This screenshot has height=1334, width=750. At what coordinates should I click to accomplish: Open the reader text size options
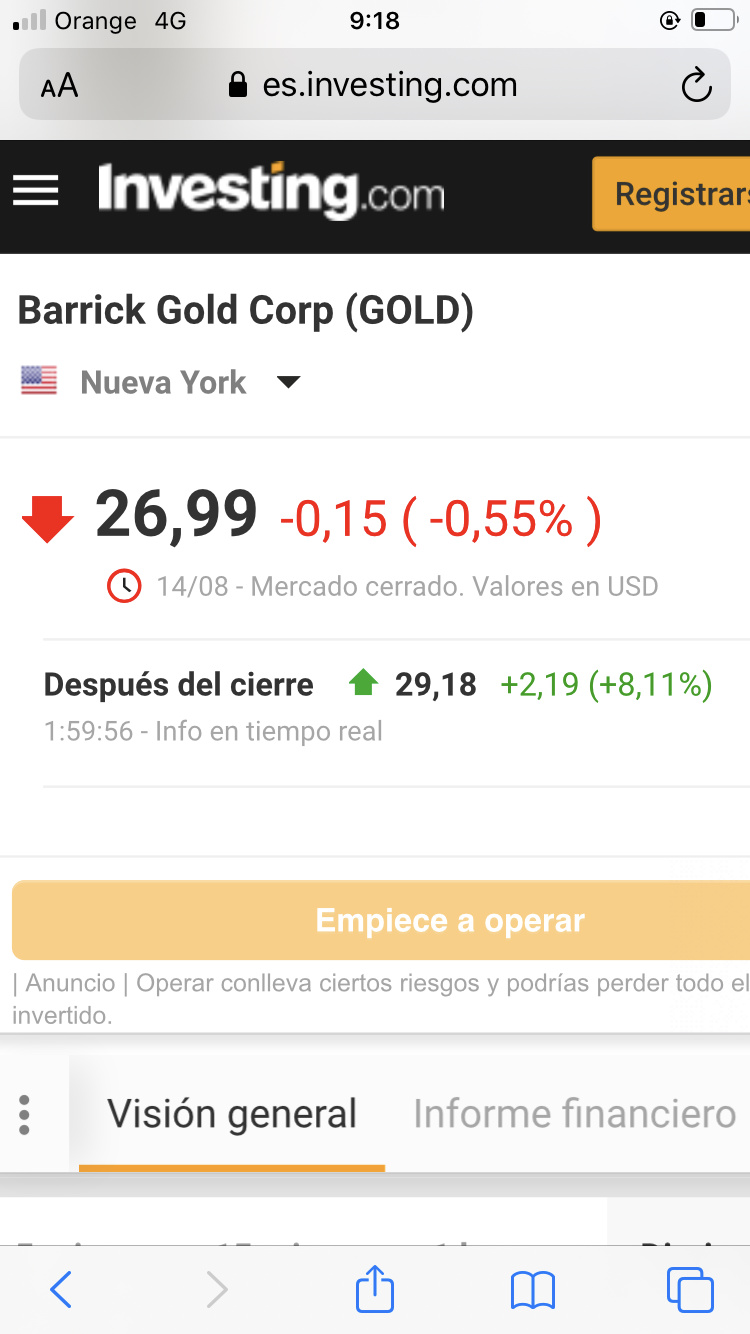coord(59,86)
